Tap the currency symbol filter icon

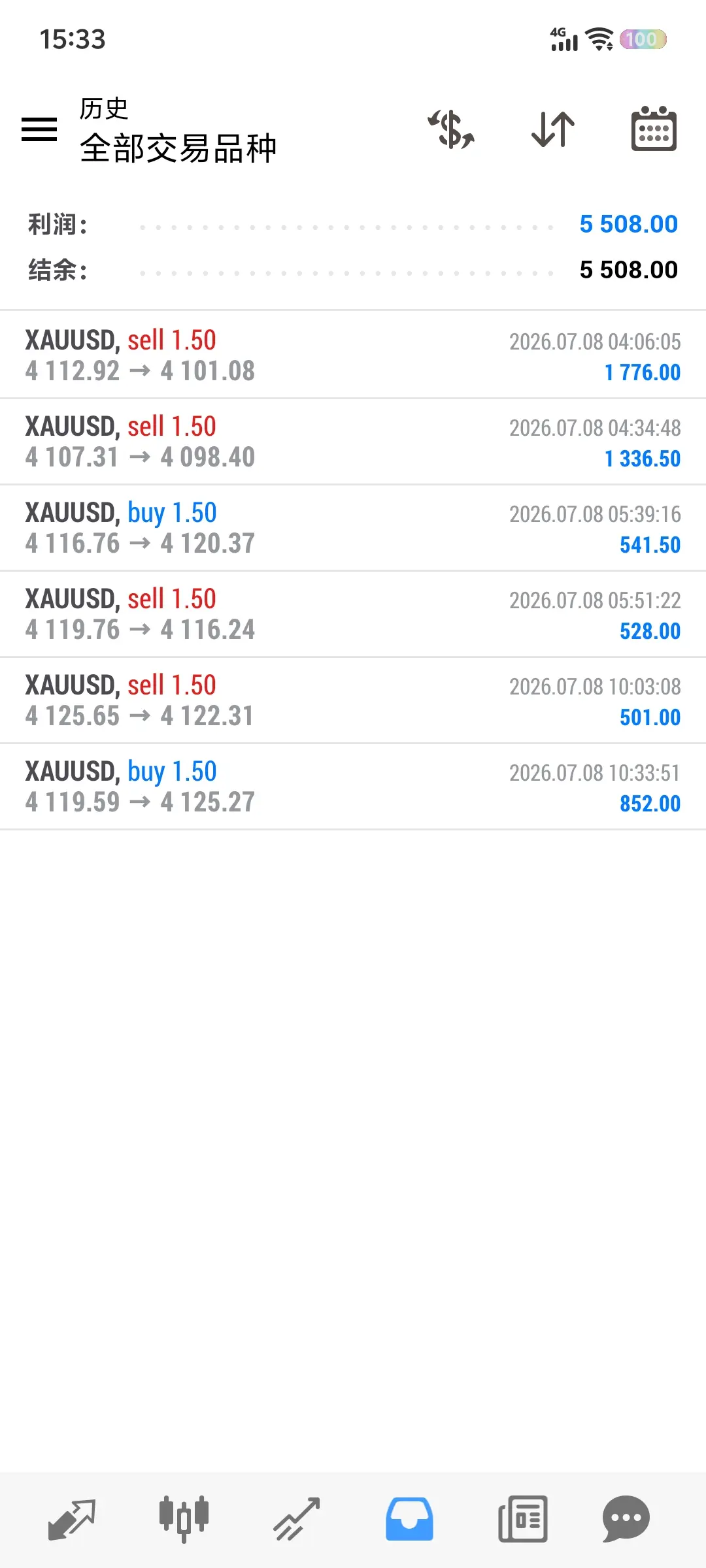point(451,129)
